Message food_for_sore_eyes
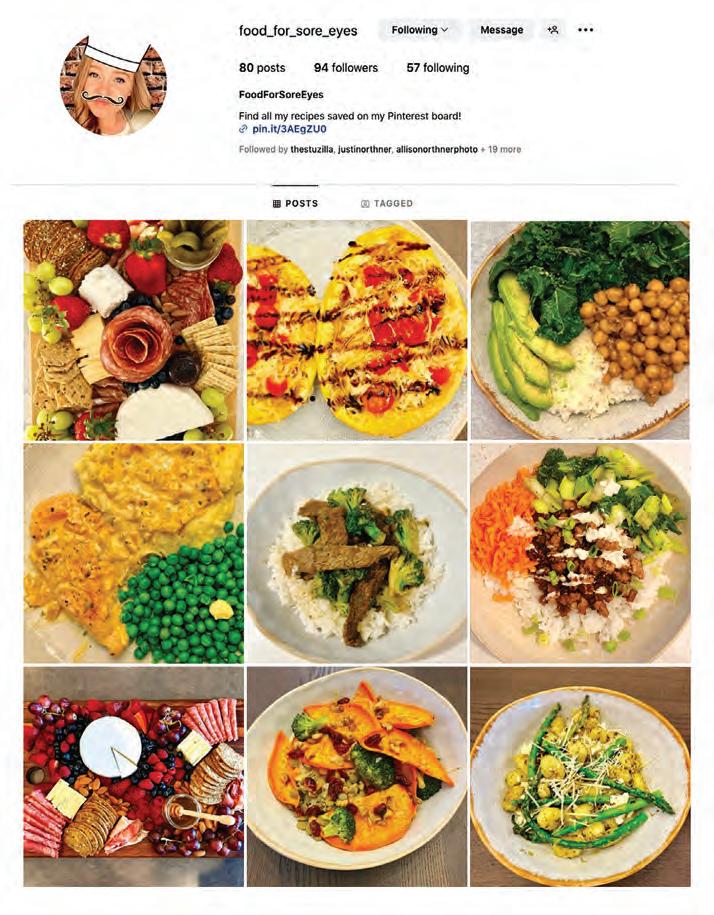This screenshot has height=915, width=714. pos(501,30)
